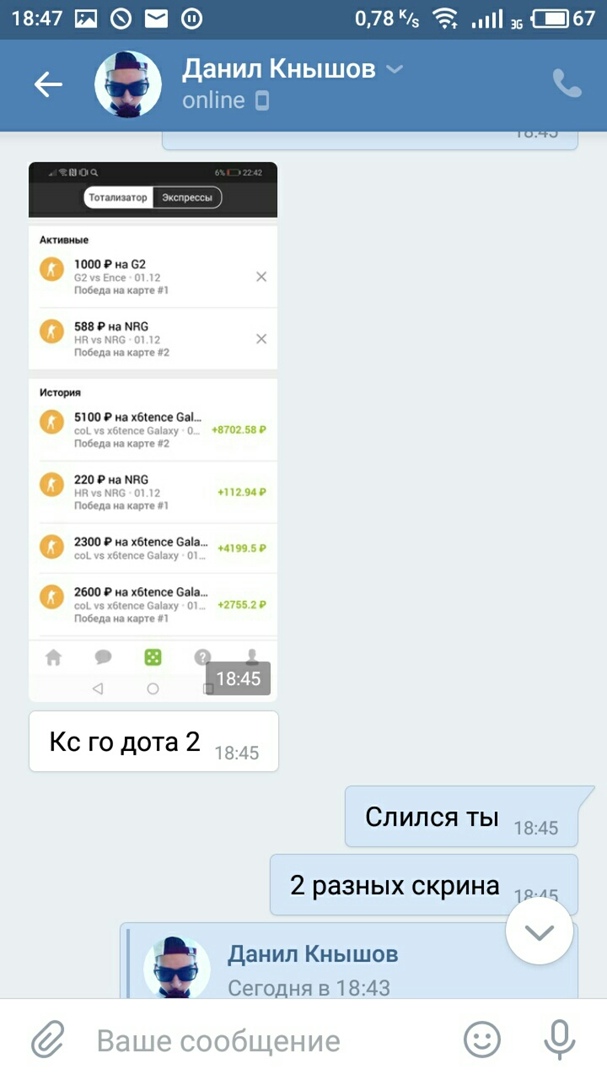This screenshot has width=607, height=1080.
Task: Jump to the latest messages
Action: (x=539, y=932)
